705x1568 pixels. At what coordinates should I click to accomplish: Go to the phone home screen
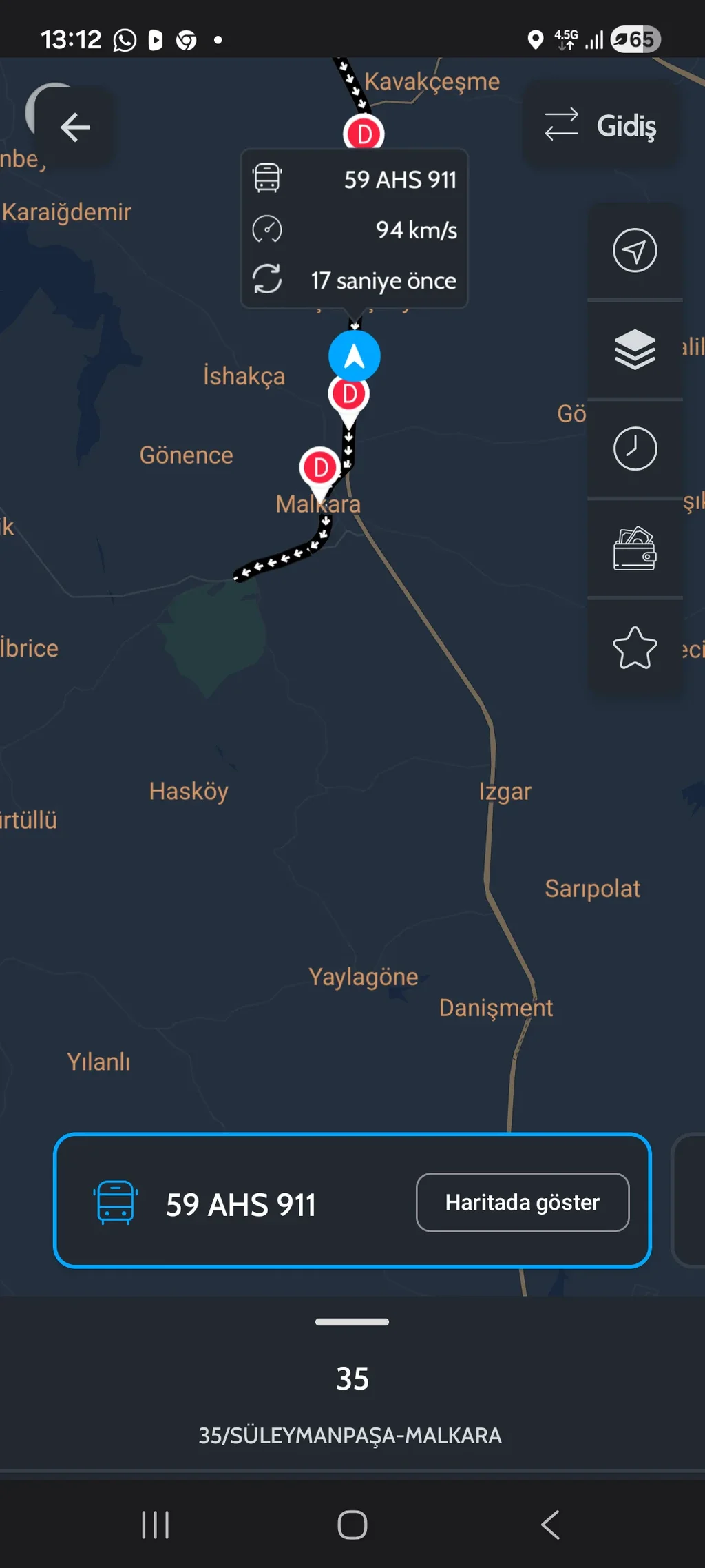coord(352,1525)
